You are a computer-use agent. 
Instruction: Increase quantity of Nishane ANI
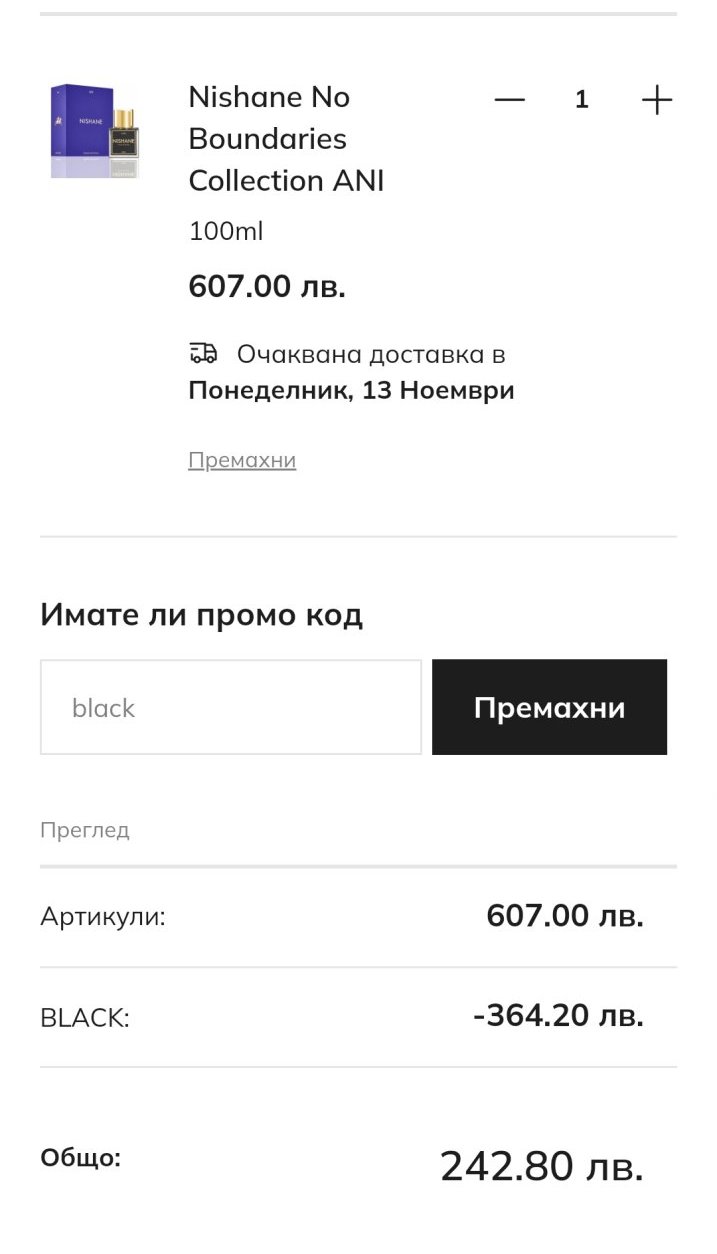pyautogui.click(x=656, y=99)
